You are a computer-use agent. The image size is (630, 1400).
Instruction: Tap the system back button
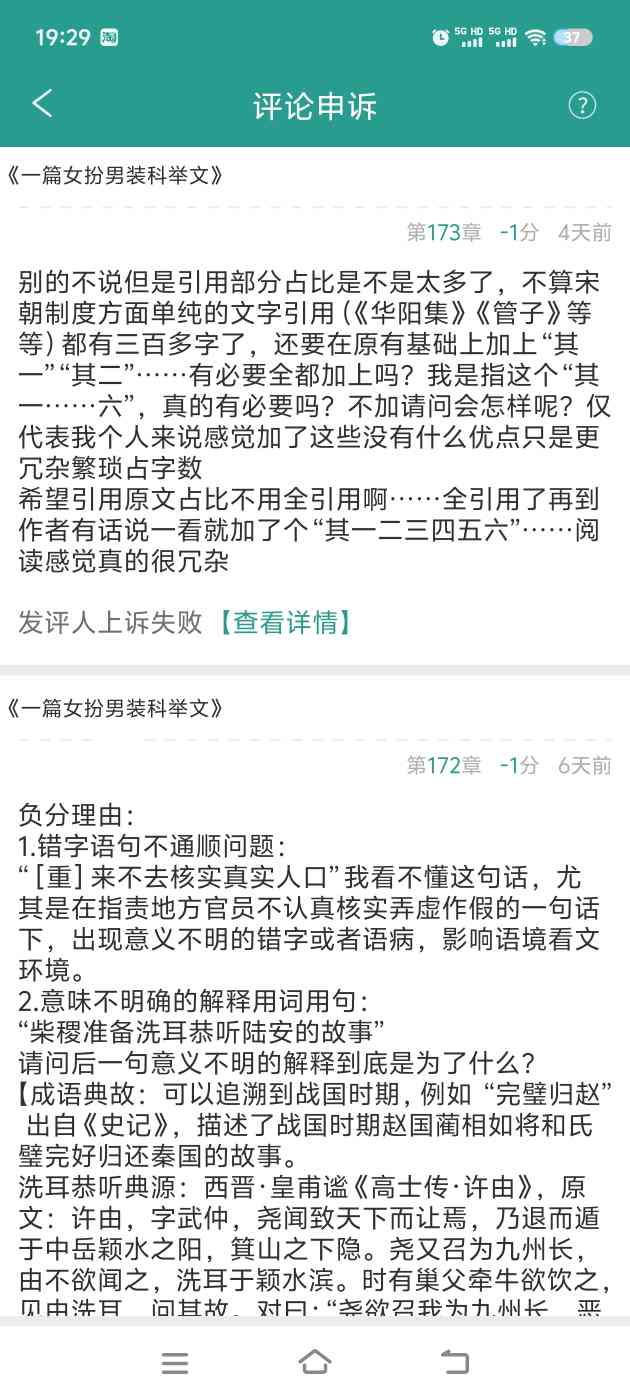455,1361
